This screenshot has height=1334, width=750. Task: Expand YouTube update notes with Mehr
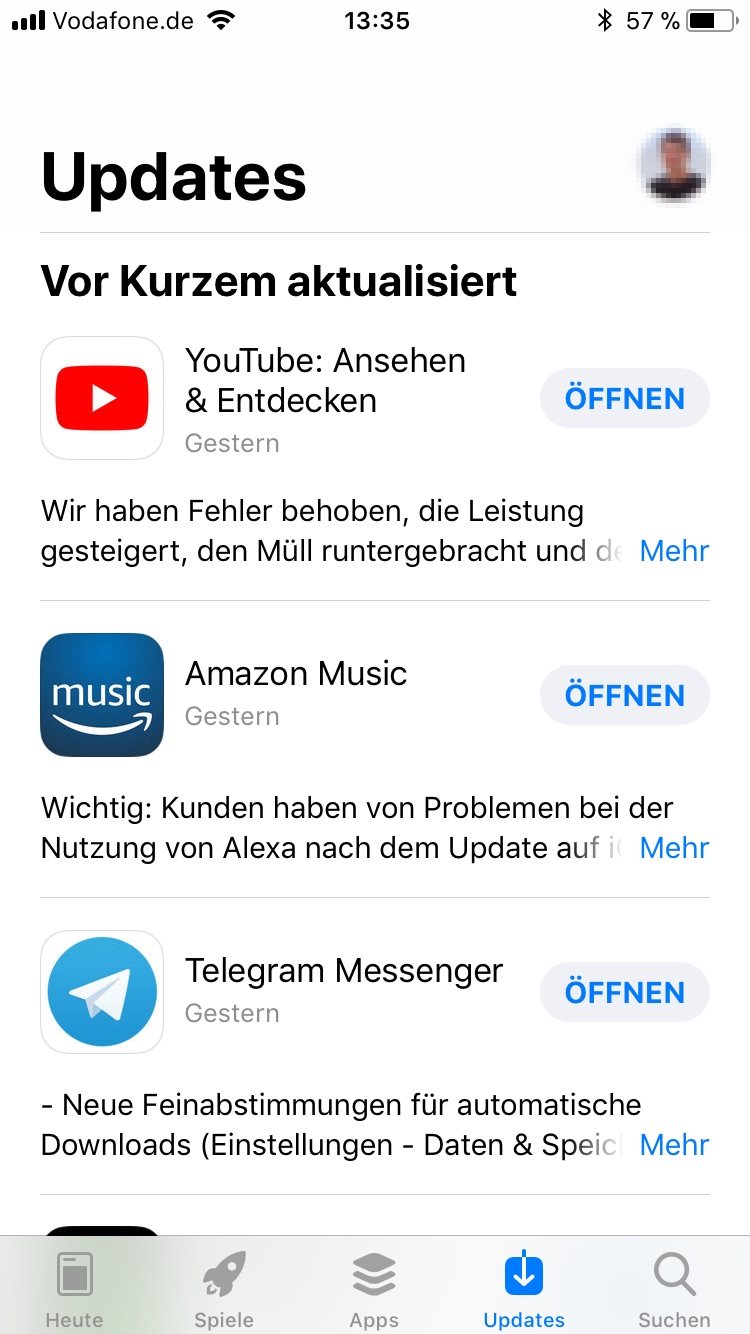tap(674, 551)
